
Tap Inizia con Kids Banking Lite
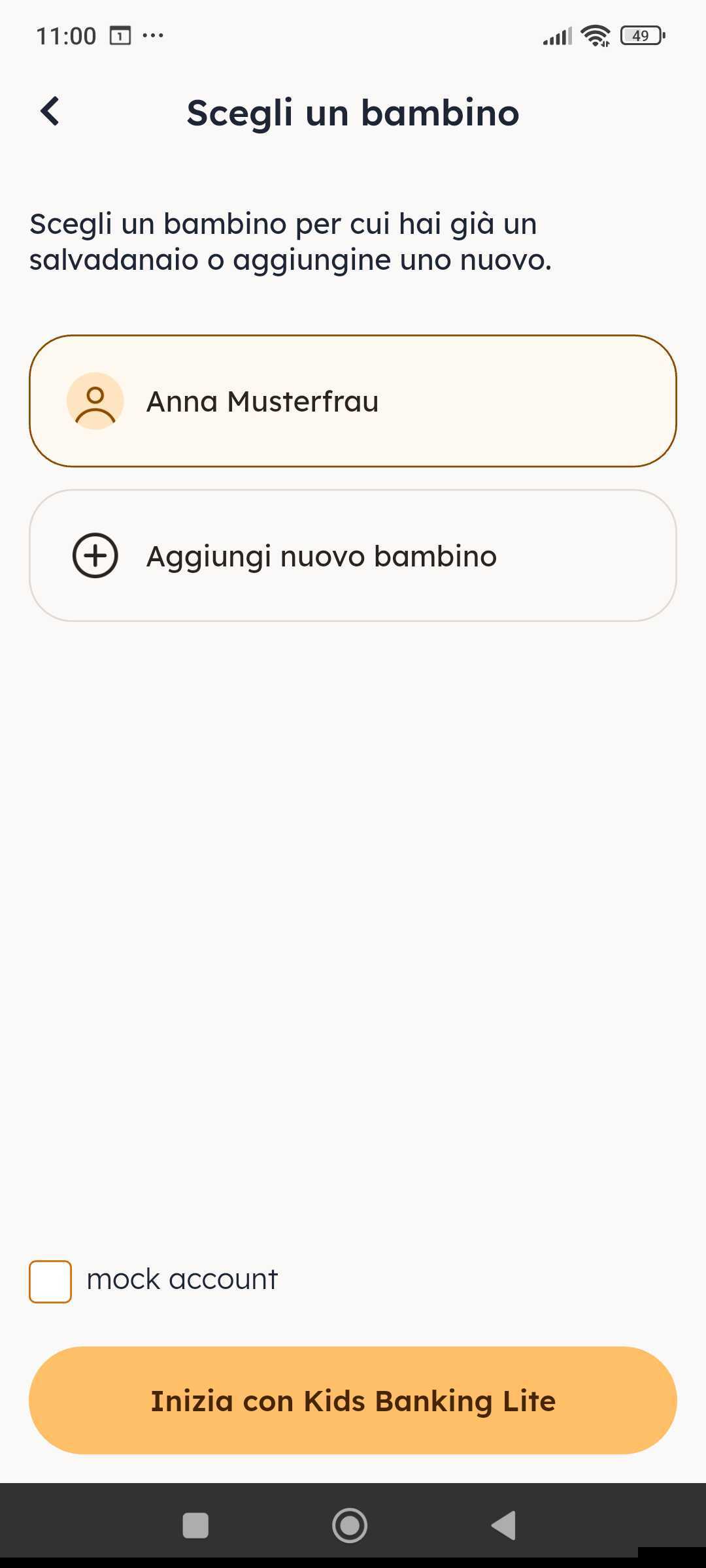click(353, 1400)
